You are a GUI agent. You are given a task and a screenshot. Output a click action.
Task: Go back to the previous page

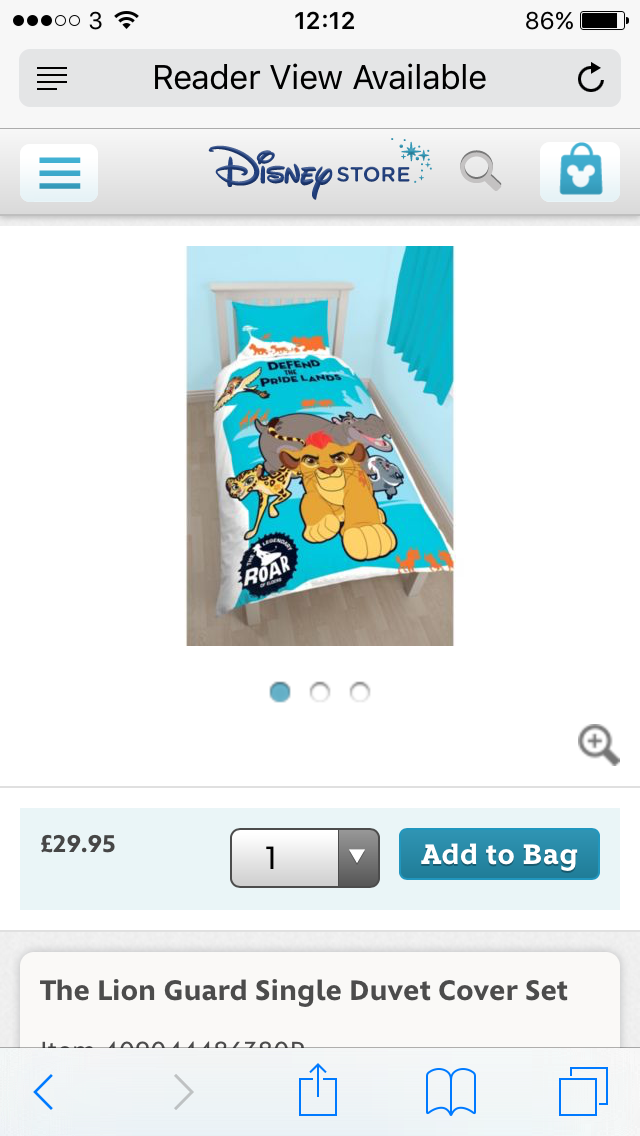[x=44, y=1092]
